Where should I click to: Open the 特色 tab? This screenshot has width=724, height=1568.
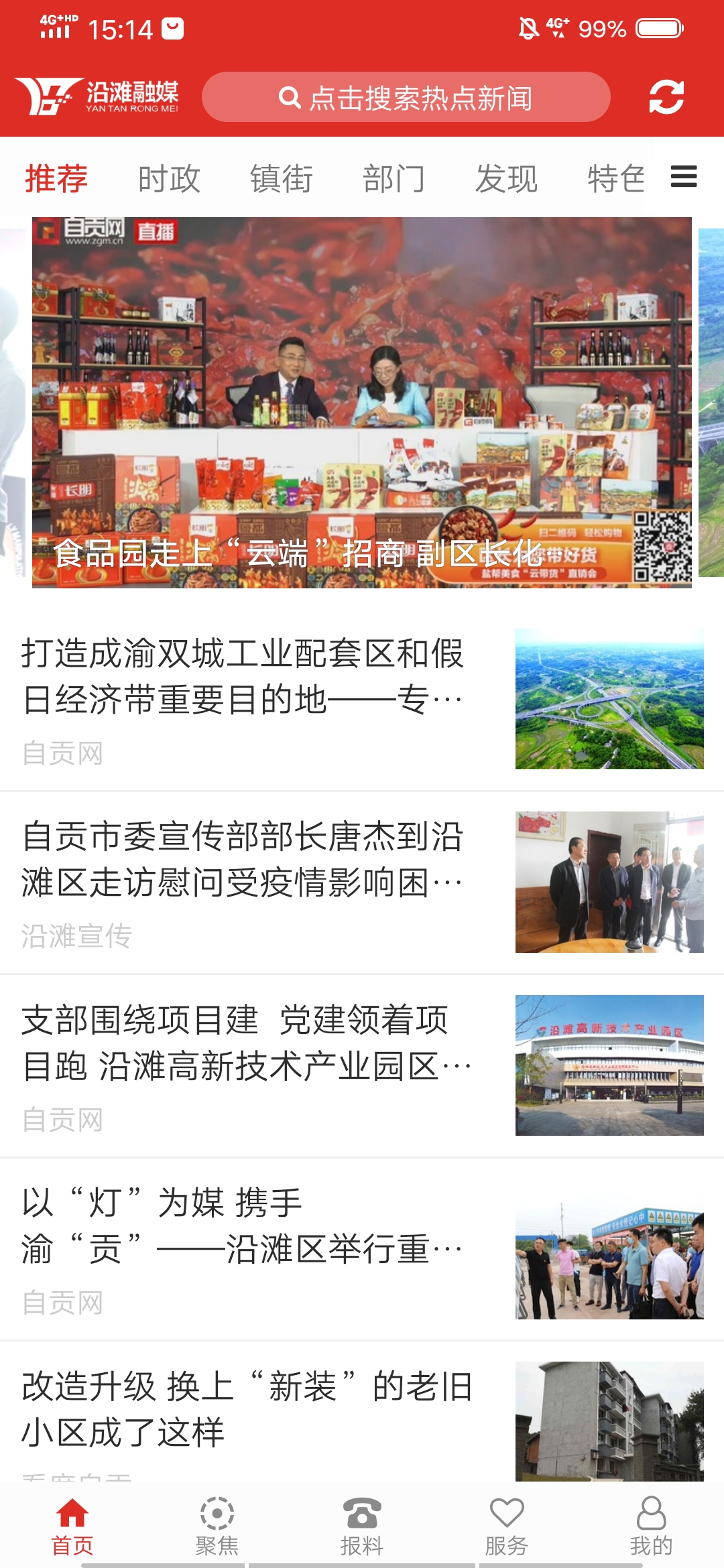point(615,179)
